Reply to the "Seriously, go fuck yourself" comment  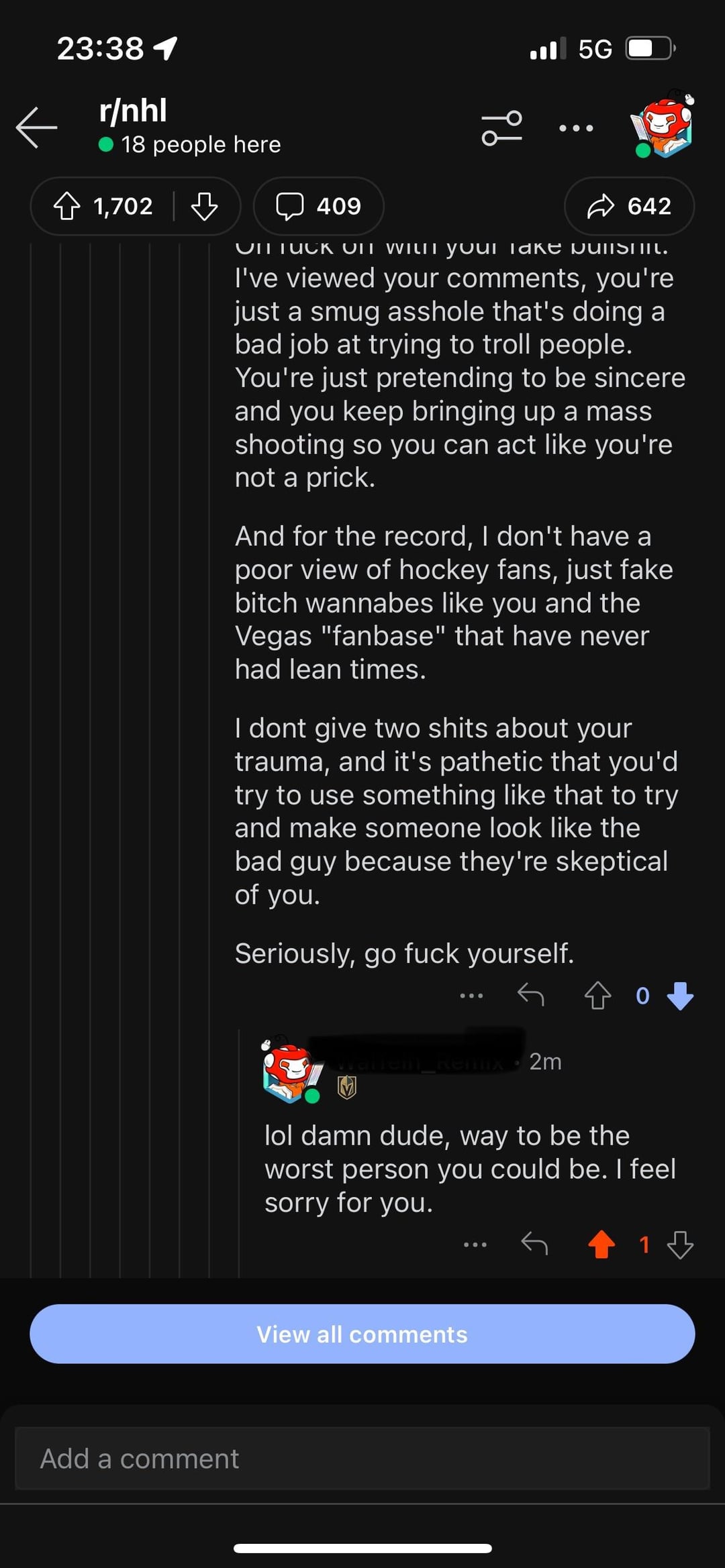(x=530, y=996)
